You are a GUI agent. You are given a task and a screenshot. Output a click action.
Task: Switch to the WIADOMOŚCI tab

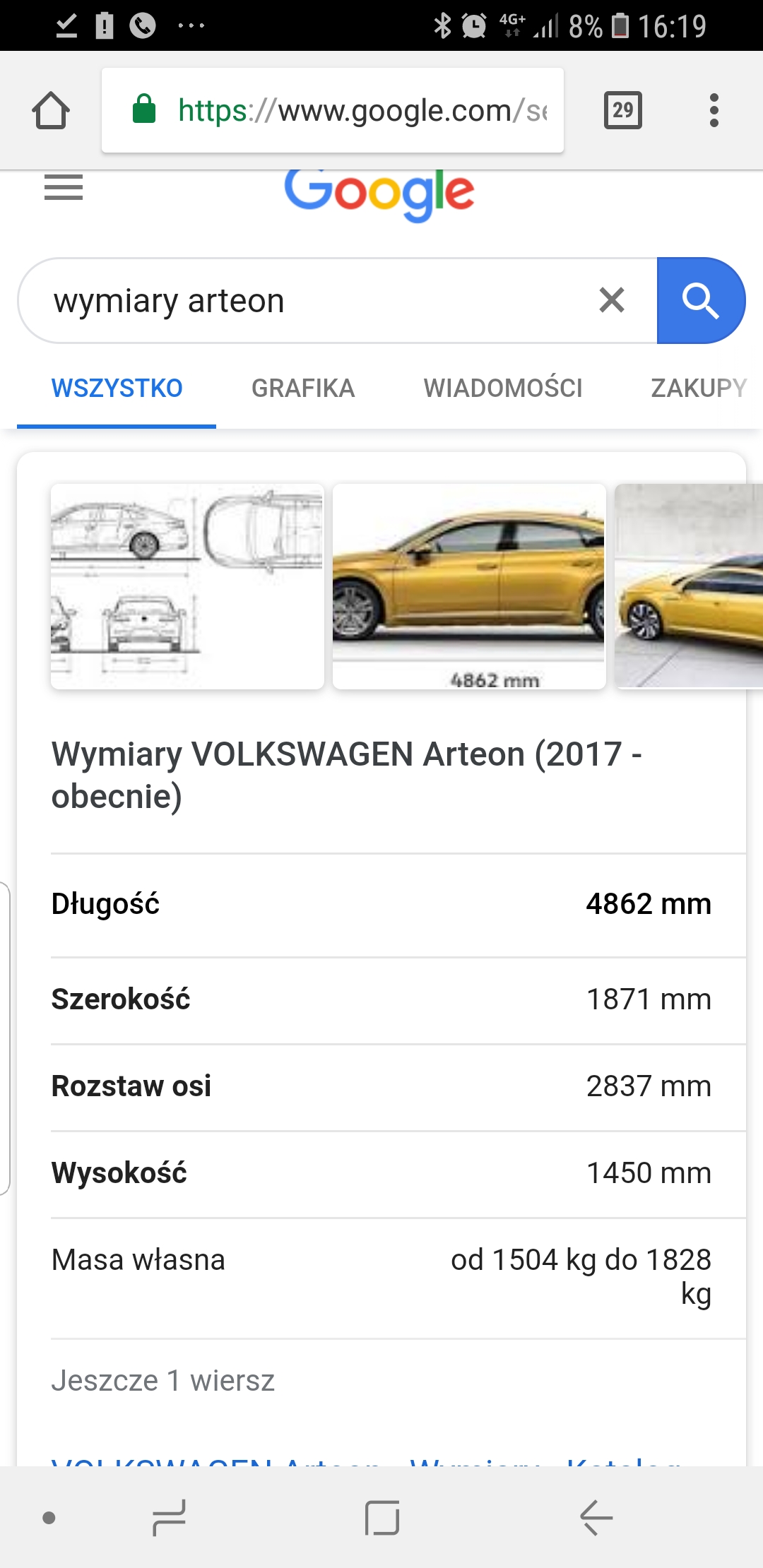point(503,388)
